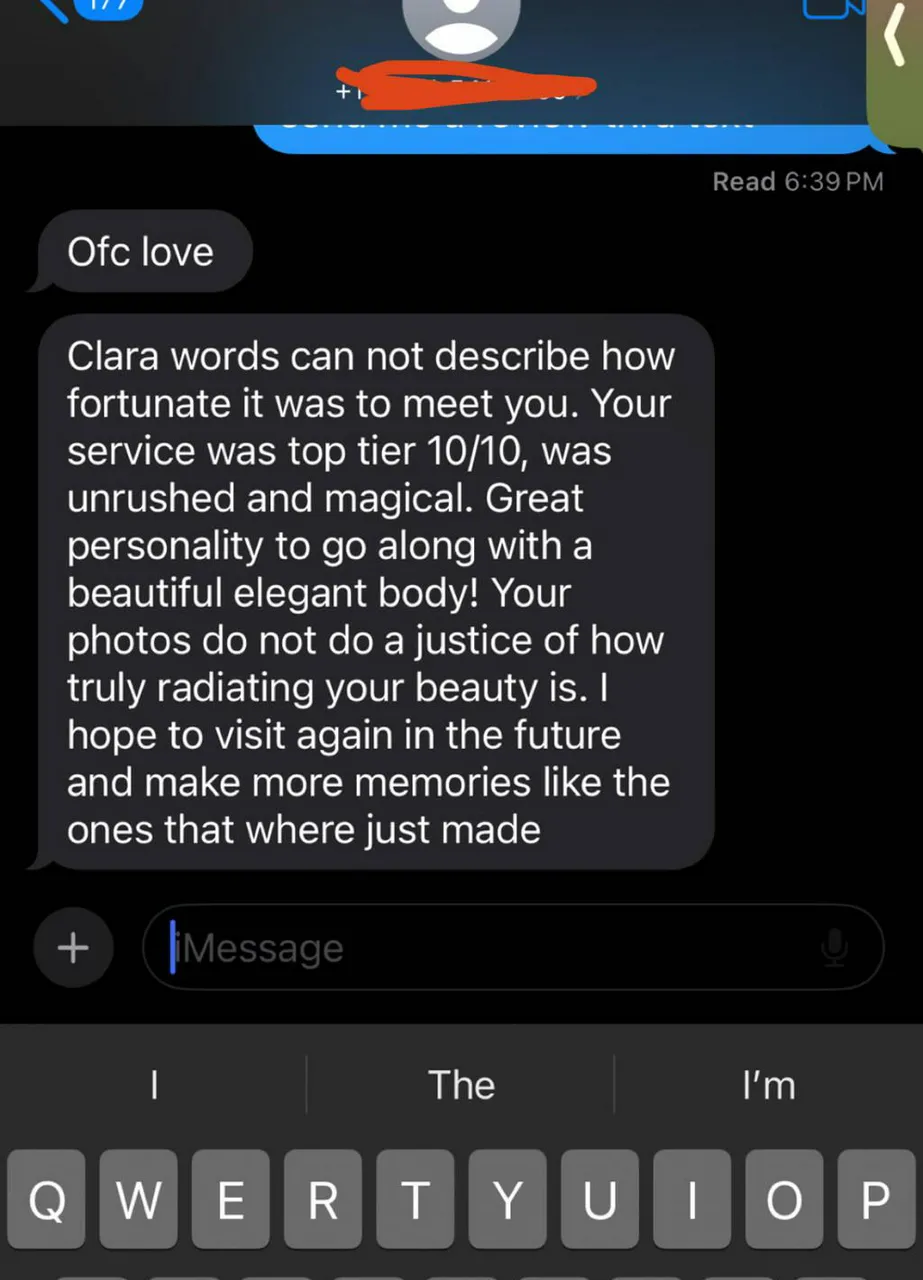The image size is (923, 1280).
Task: Open the plus attachments menu
Action: [72, 947]
